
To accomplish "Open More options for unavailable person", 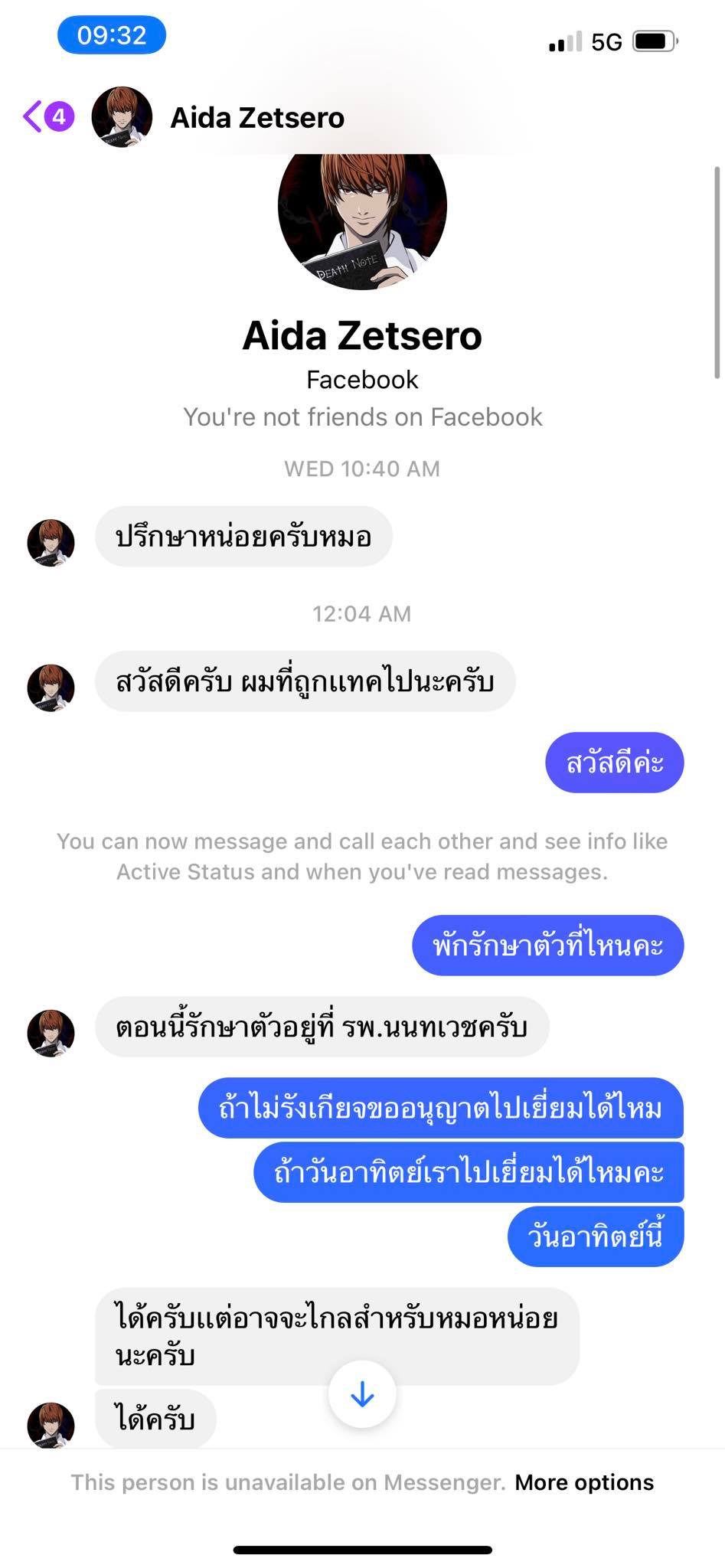I will coord(583,1482).
